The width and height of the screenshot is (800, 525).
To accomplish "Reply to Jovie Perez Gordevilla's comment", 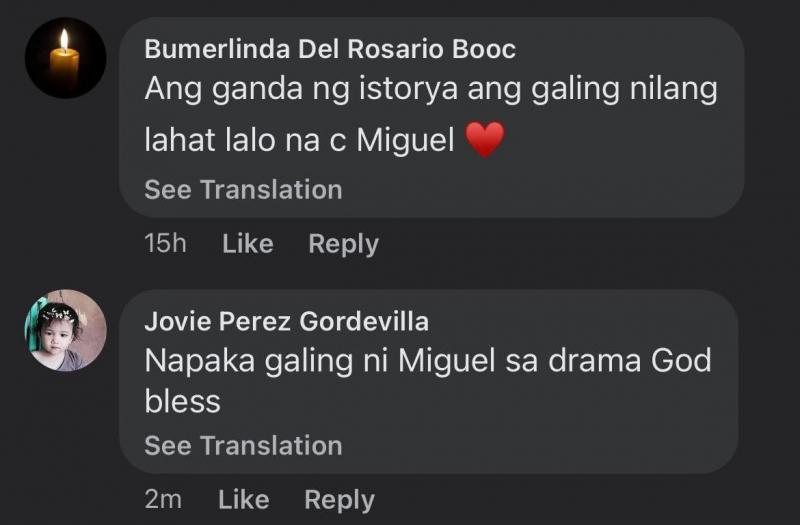I will 339,499.
